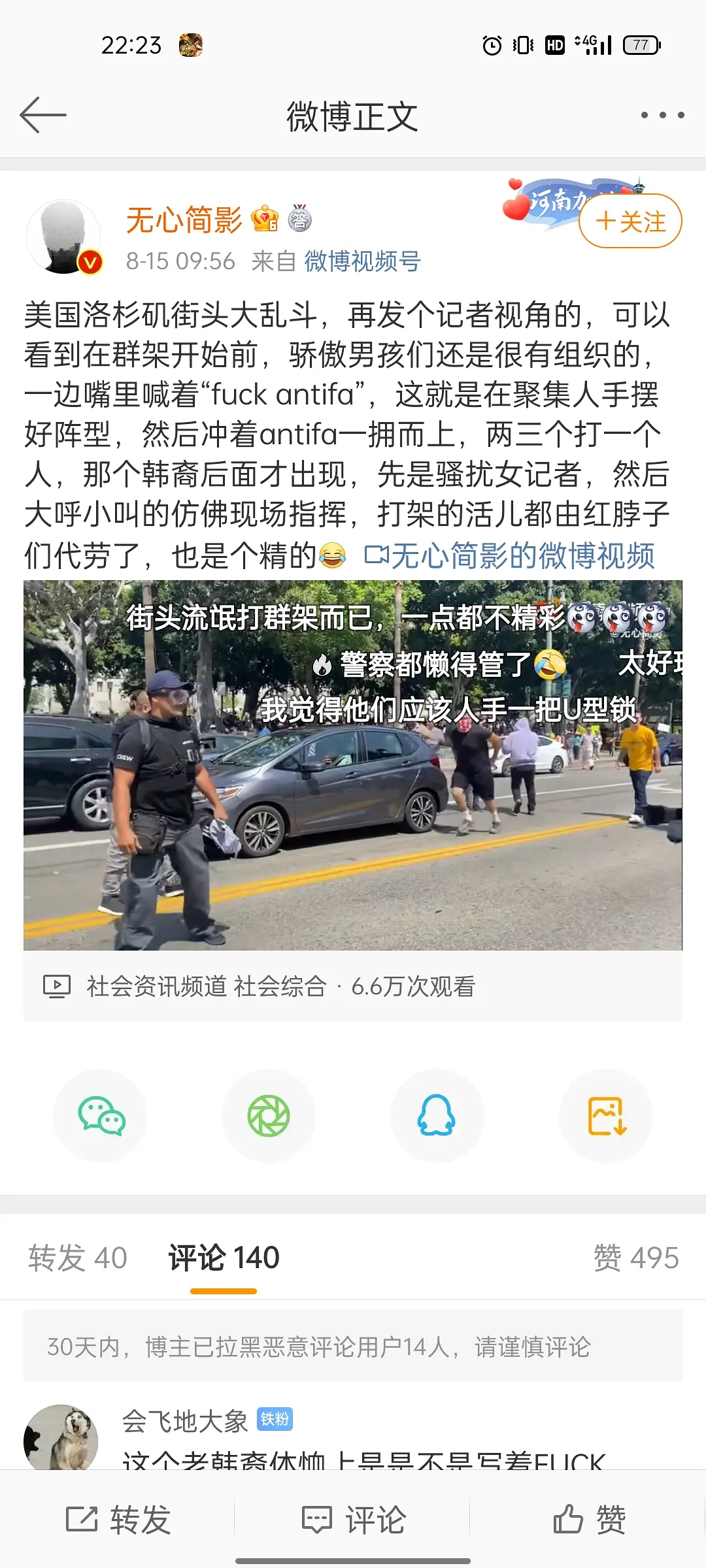This screenshot has height=1568, width=706.
Task: Share the post to WeChat
Action: click(101, 1116)
